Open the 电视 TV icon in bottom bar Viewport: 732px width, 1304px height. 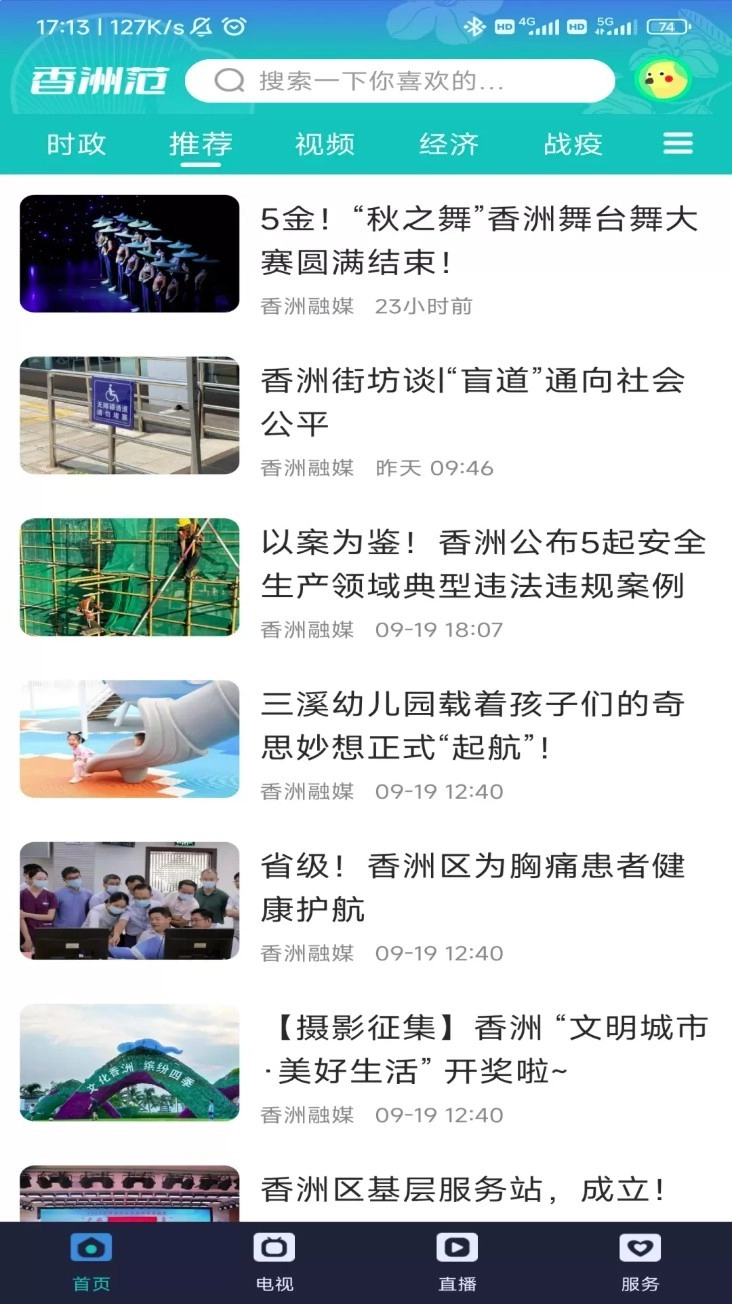(x=274, y=1245)
